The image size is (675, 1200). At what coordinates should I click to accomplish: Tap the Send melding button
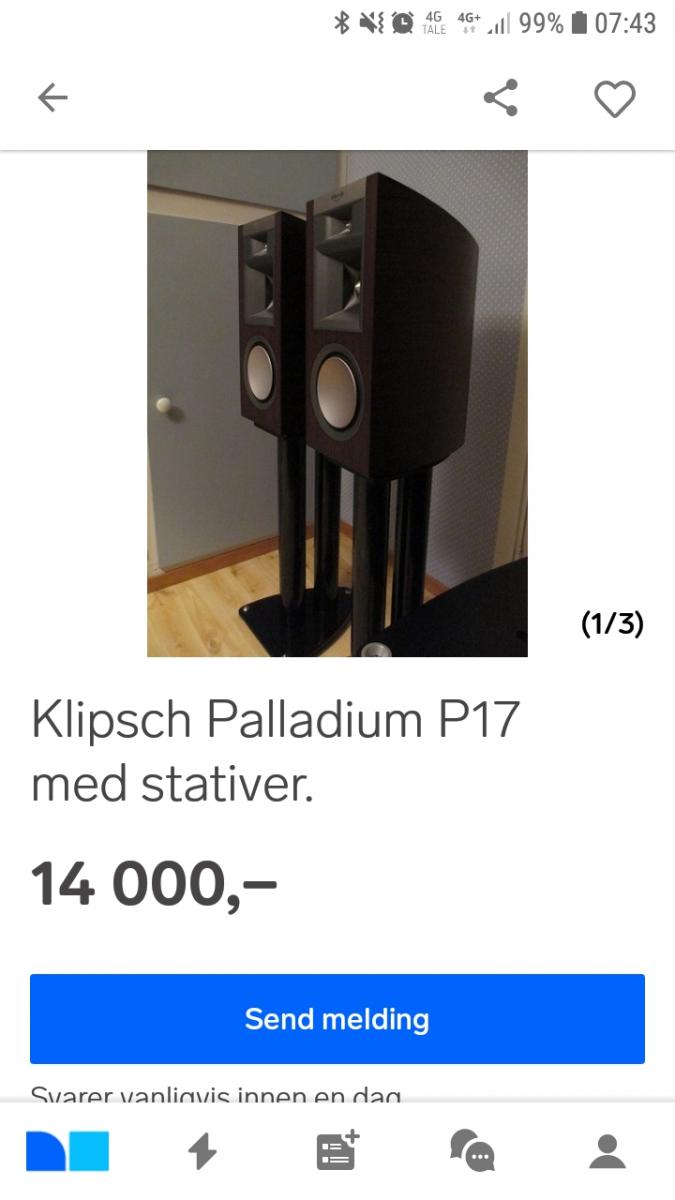coord(337,1019)
